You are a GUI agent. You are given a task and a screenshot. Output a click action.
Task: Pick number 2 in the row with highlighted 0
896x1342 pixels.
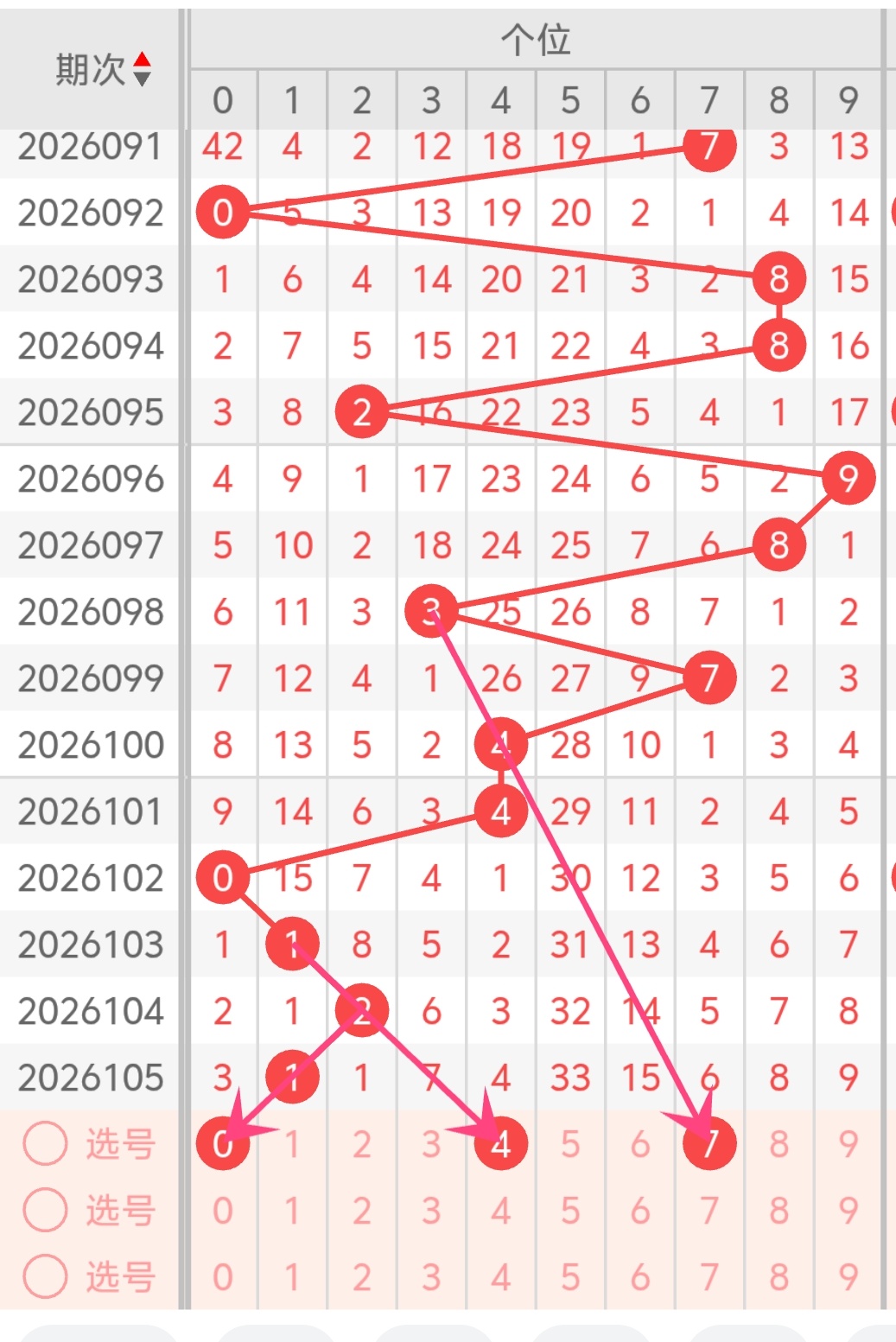pos(362,1143)
